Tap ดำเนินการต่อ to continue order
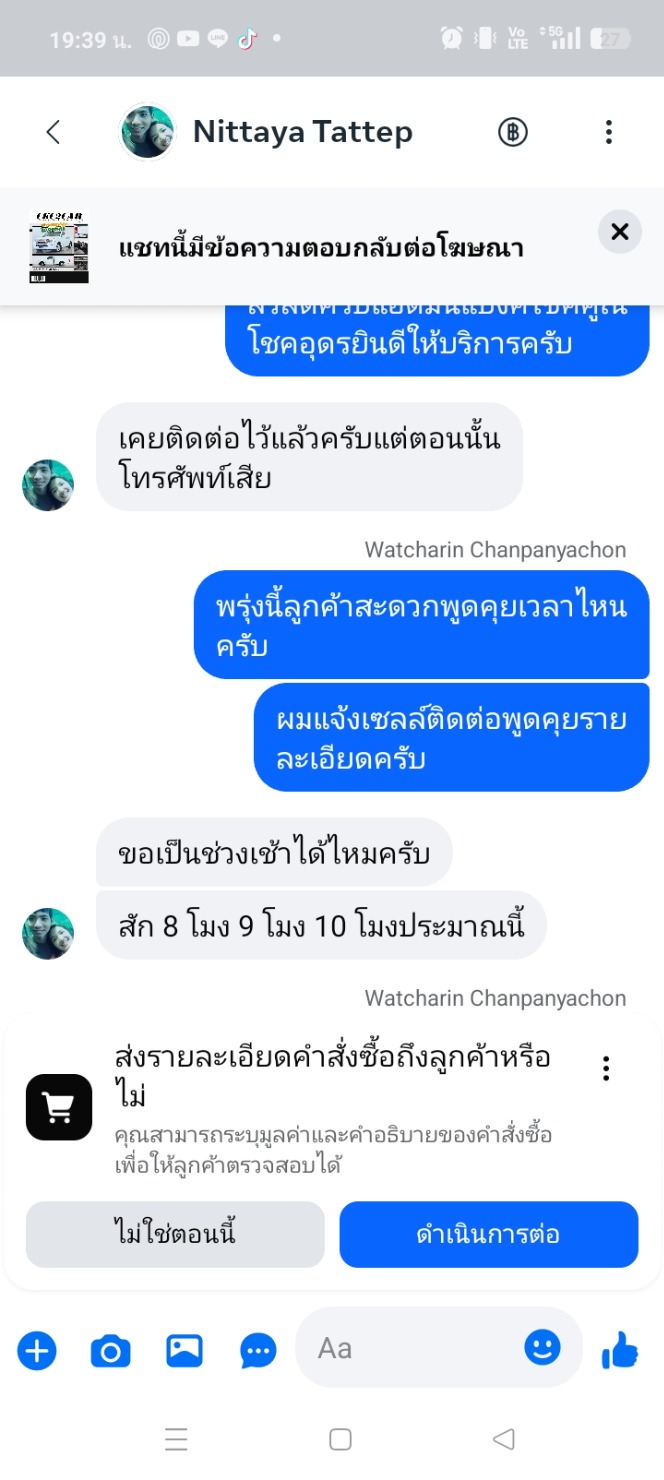Screen dimensions: 664x1480 tap(488, 1234)
